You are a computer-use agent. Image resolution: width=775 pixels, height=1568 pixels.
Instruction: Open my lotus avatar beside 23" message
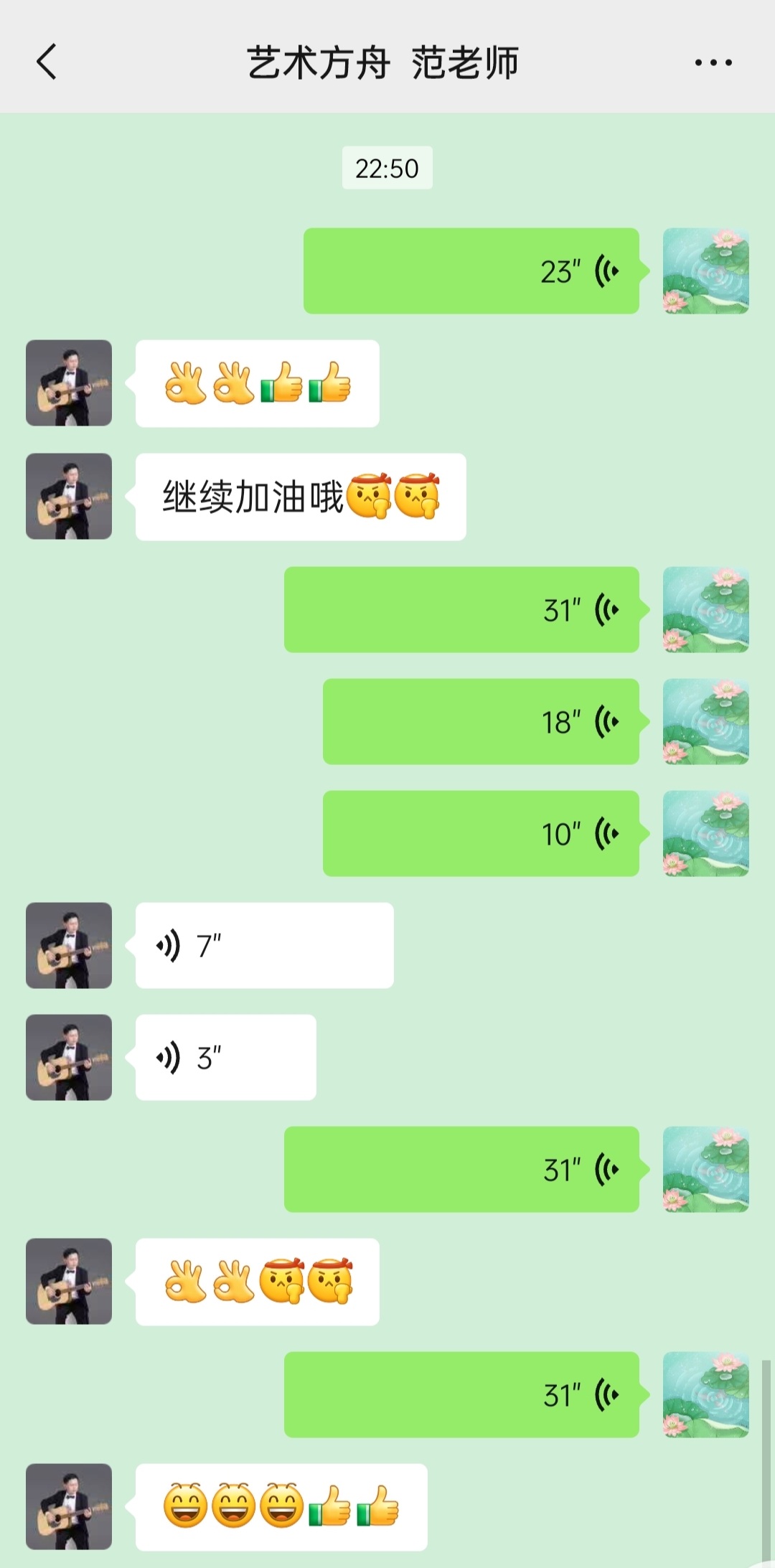[705, 271]
